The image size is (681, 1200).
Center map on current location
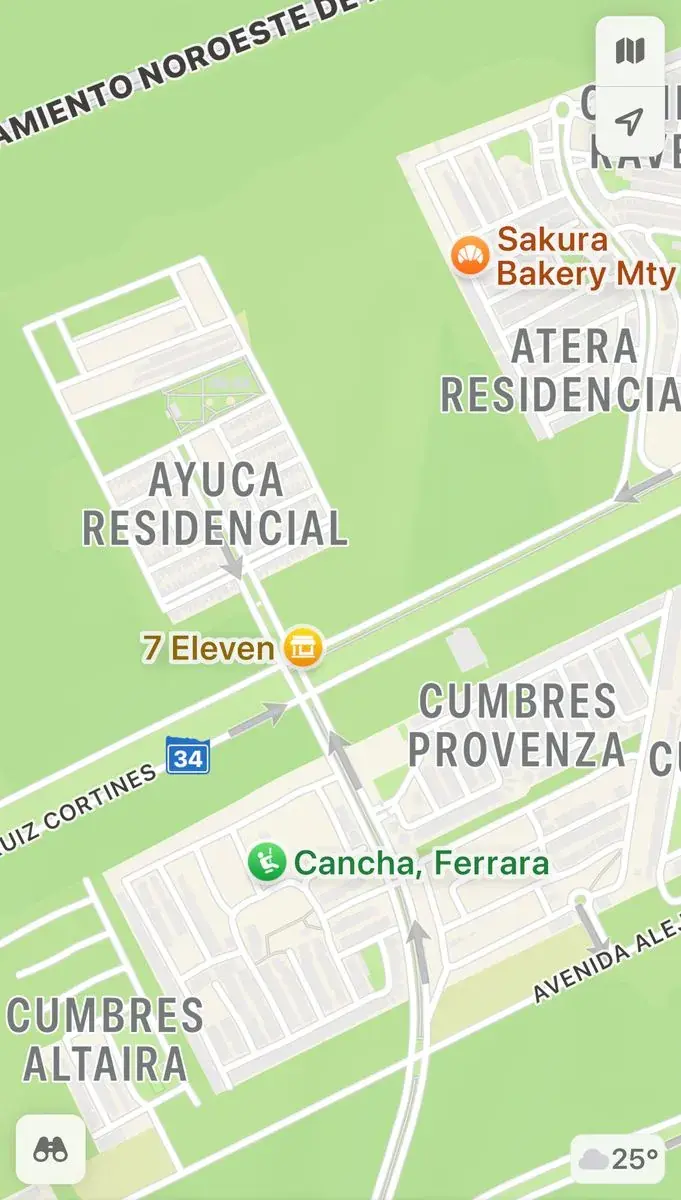tap(629, 122)
